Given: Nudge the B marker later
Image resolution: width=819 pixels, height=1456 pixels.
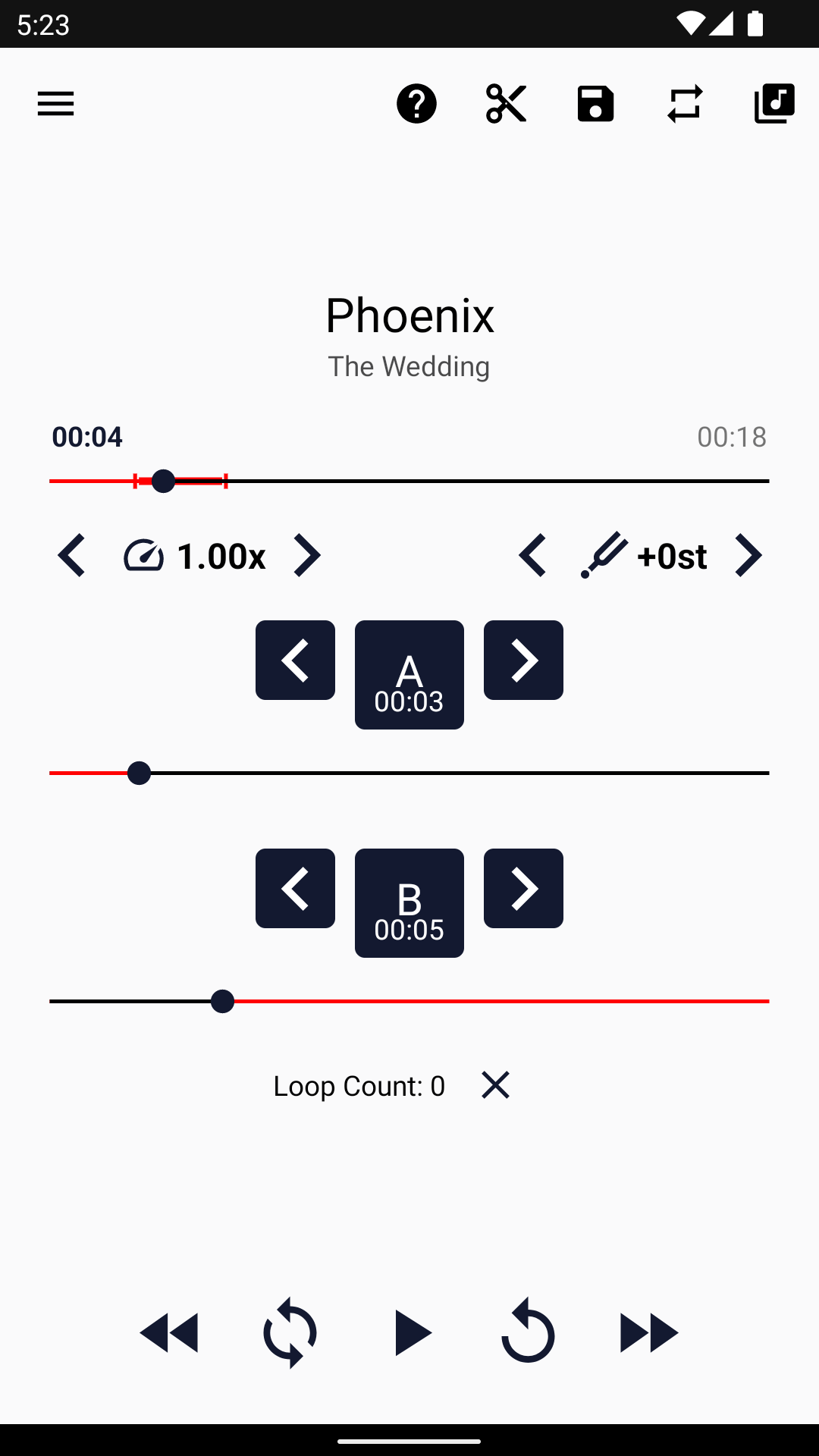Looking at the screenshot, I should tap(523, 888).
